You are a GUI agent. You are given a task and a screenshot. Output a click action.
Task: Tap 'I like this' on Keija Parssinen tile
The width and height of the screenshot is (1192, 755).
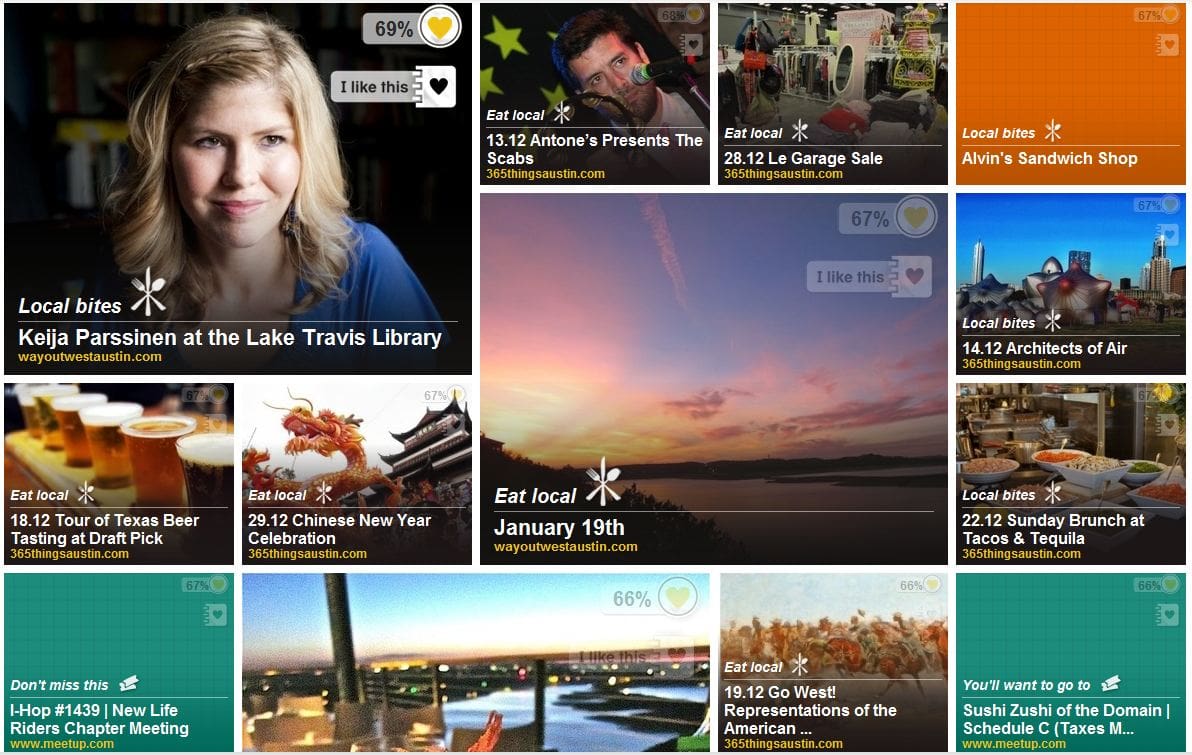(393, 87)
